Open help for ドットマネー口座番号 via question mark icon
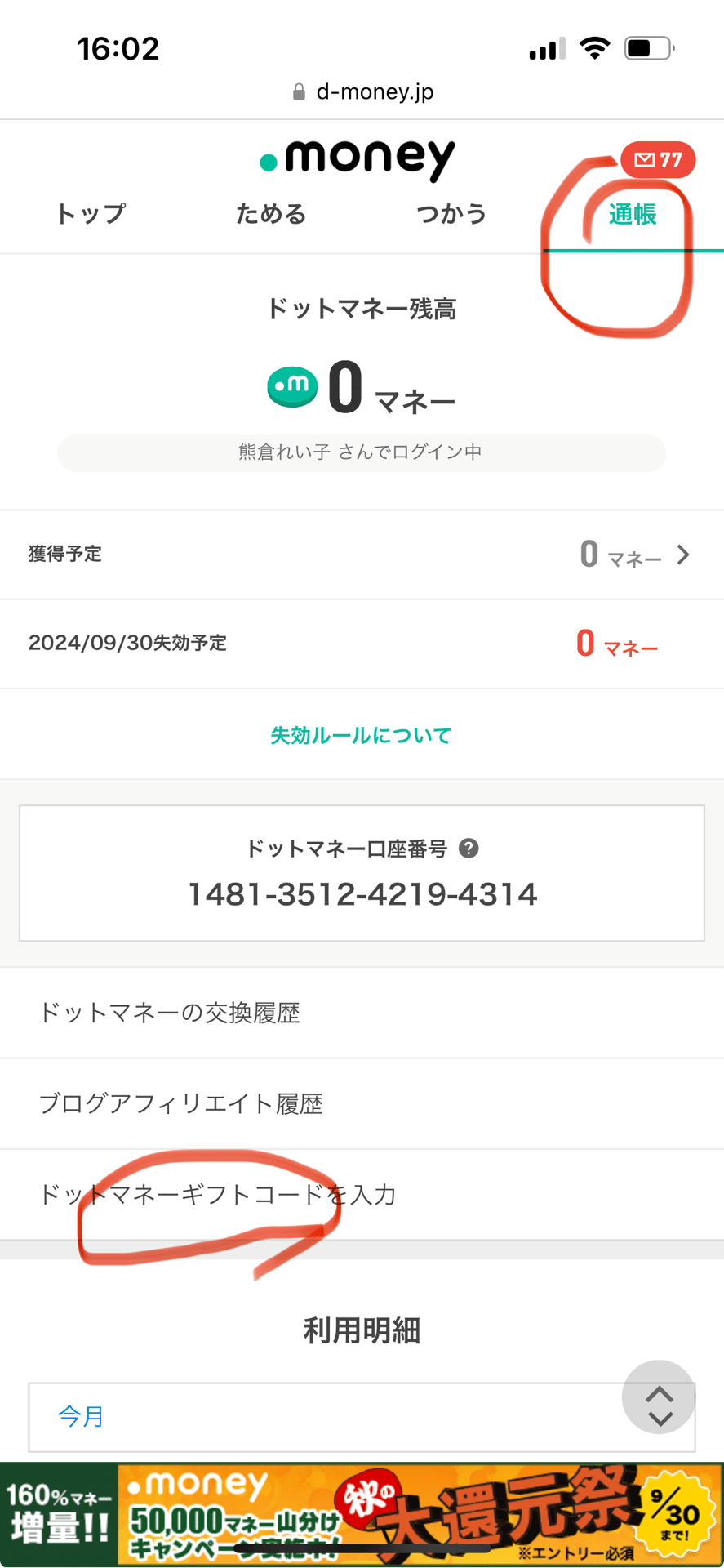 coord(469,849)
